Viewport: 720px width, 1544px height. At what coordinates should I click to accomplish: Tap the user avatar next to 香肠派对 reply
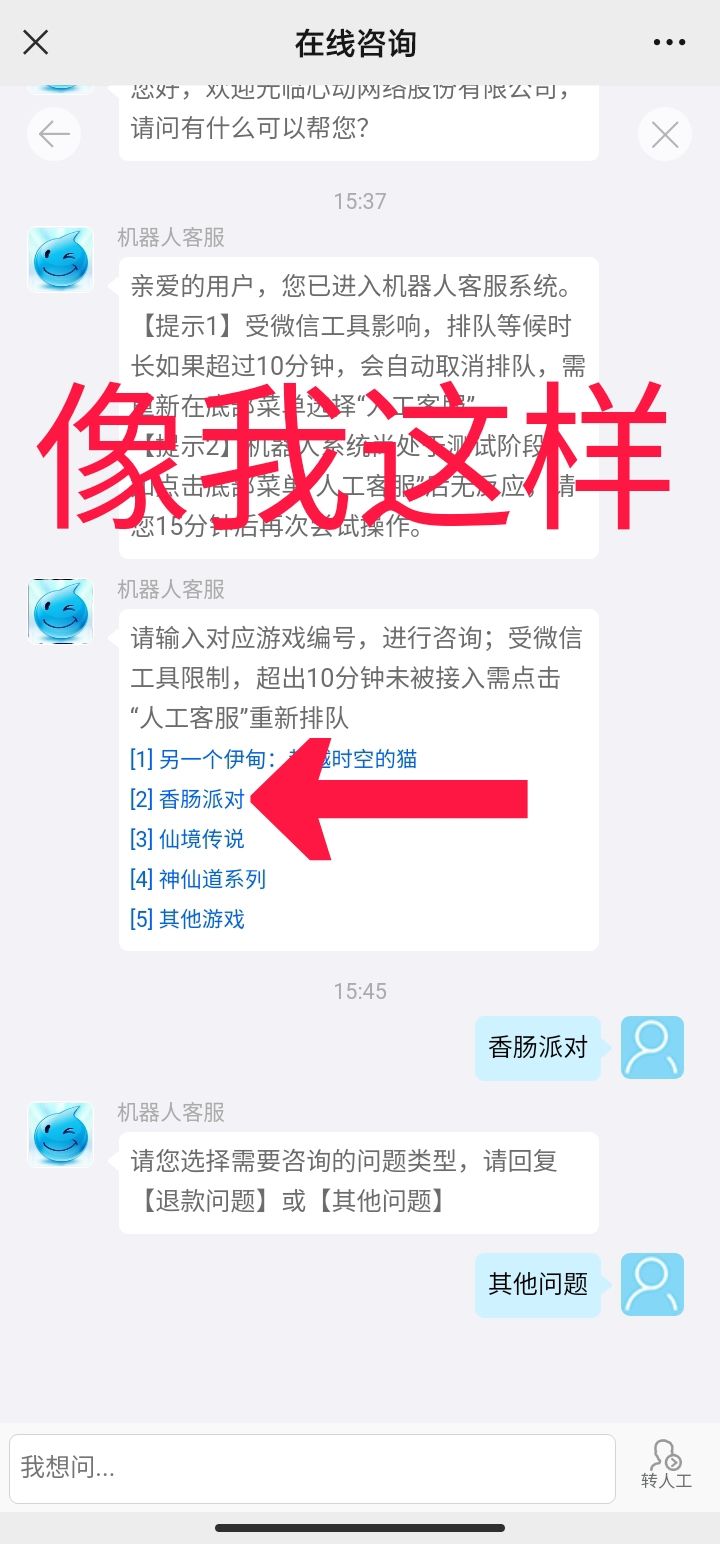652,1047
